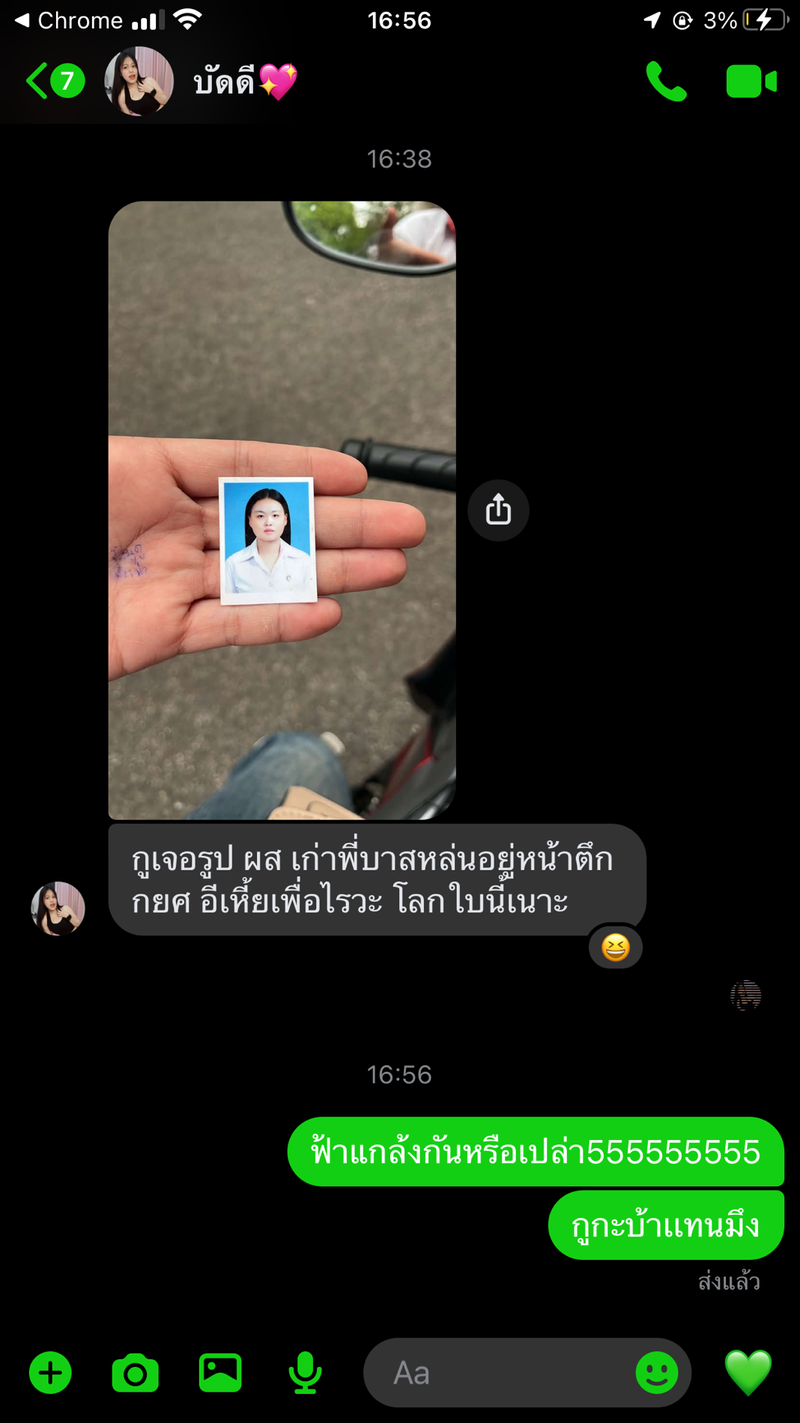Image resolution: width=800 pixels, height=1423 pixels.
Task: Open more options plus button
Action: 50,1373
